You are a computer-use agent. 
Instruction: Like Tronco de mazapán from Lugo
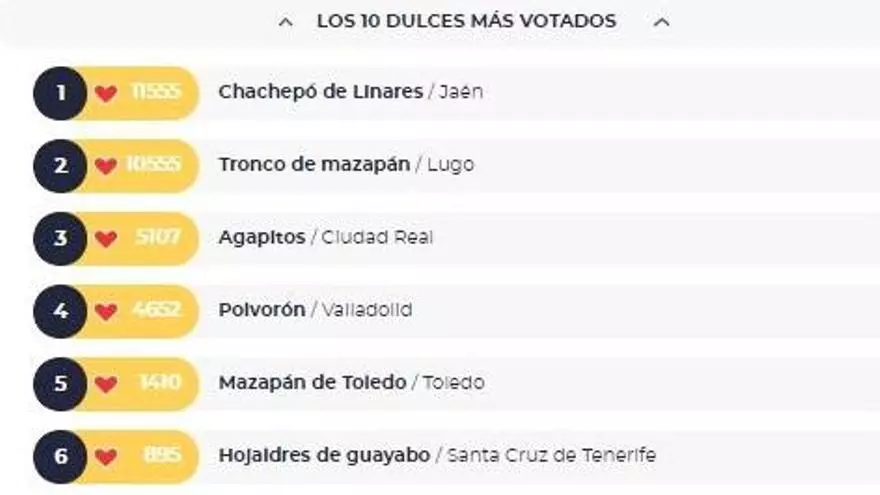click(x=106, y=166)
